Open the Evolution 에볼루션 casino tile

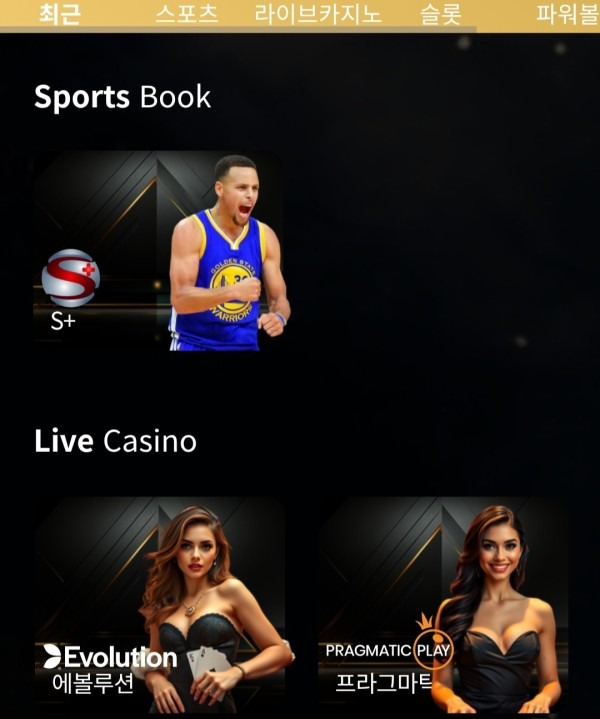point(160,605)
